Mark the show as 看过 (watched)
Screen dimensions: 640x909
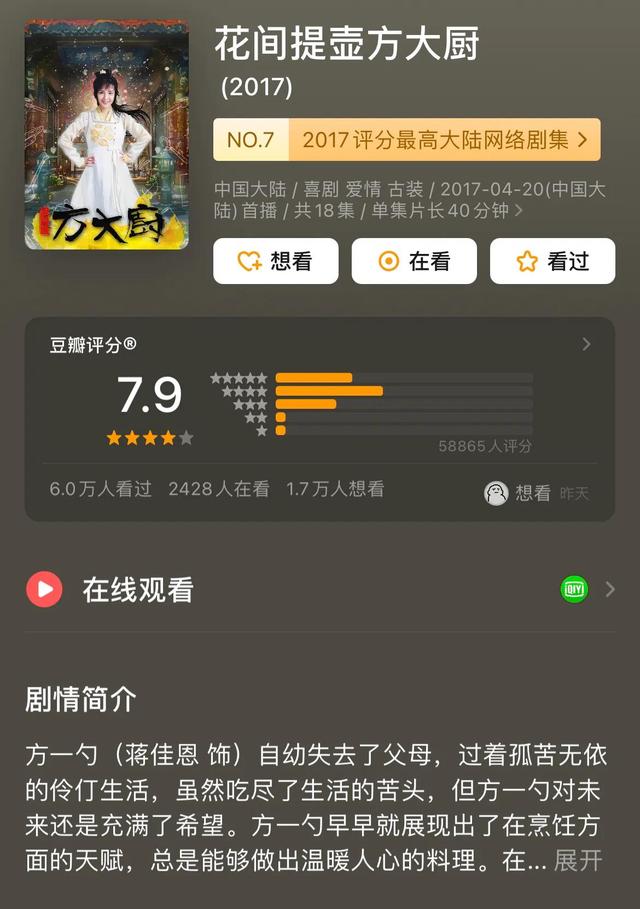point(552,262)
